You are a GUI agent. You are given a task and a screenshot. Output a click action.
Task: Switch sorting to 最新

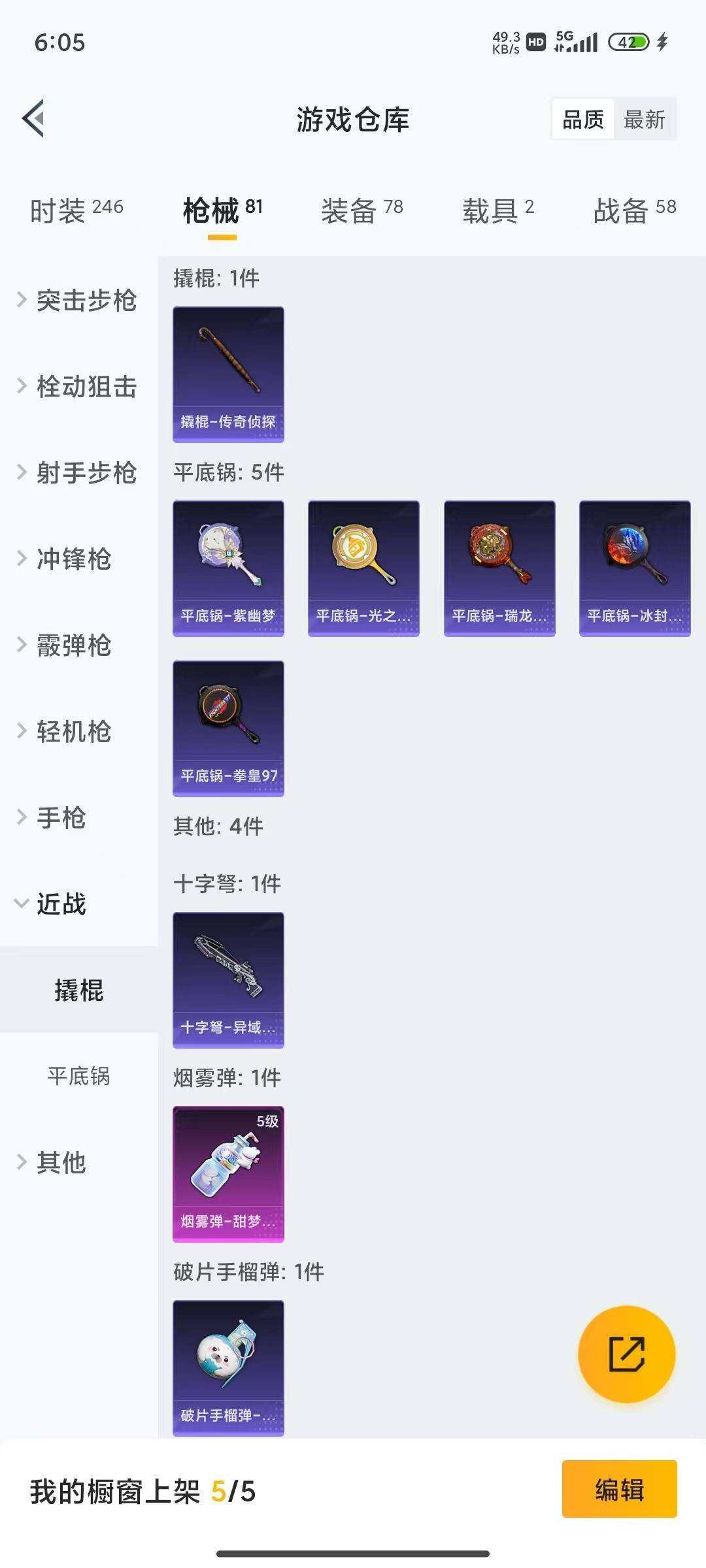(645, 119)
